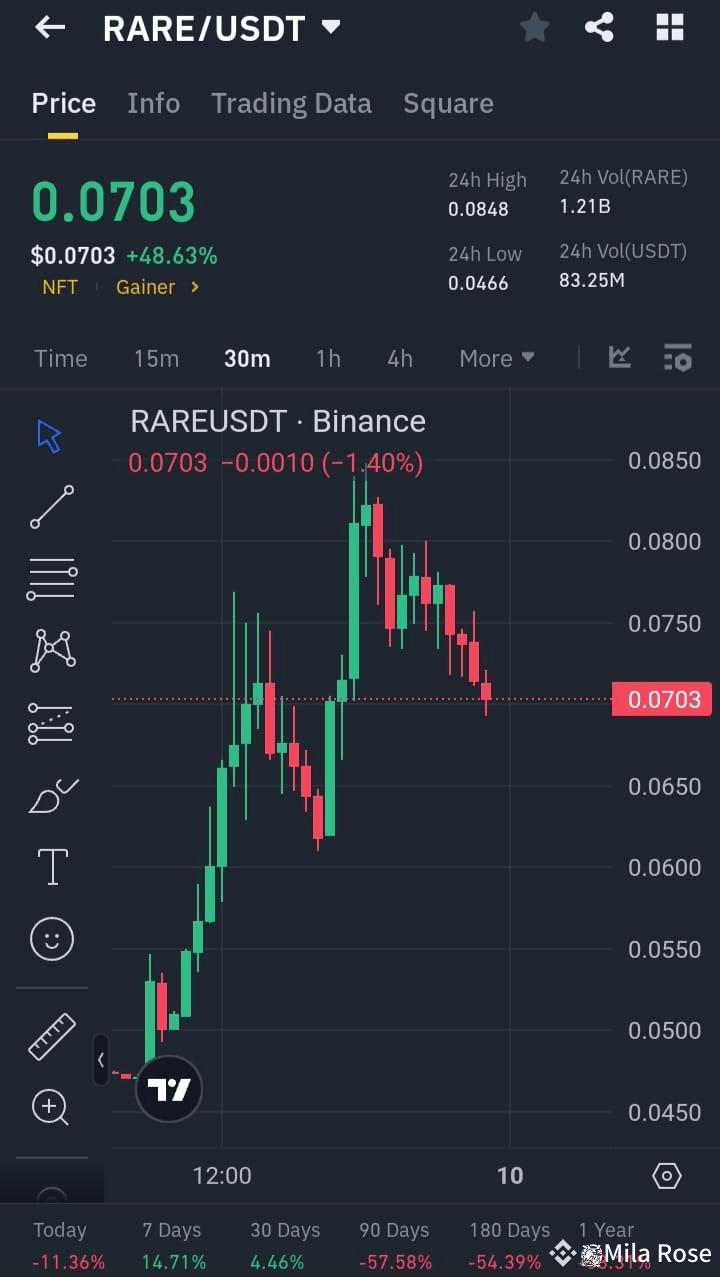Screen dimensions: 720x1277
Task: Open the Info tab
Action: pos(153,103)
